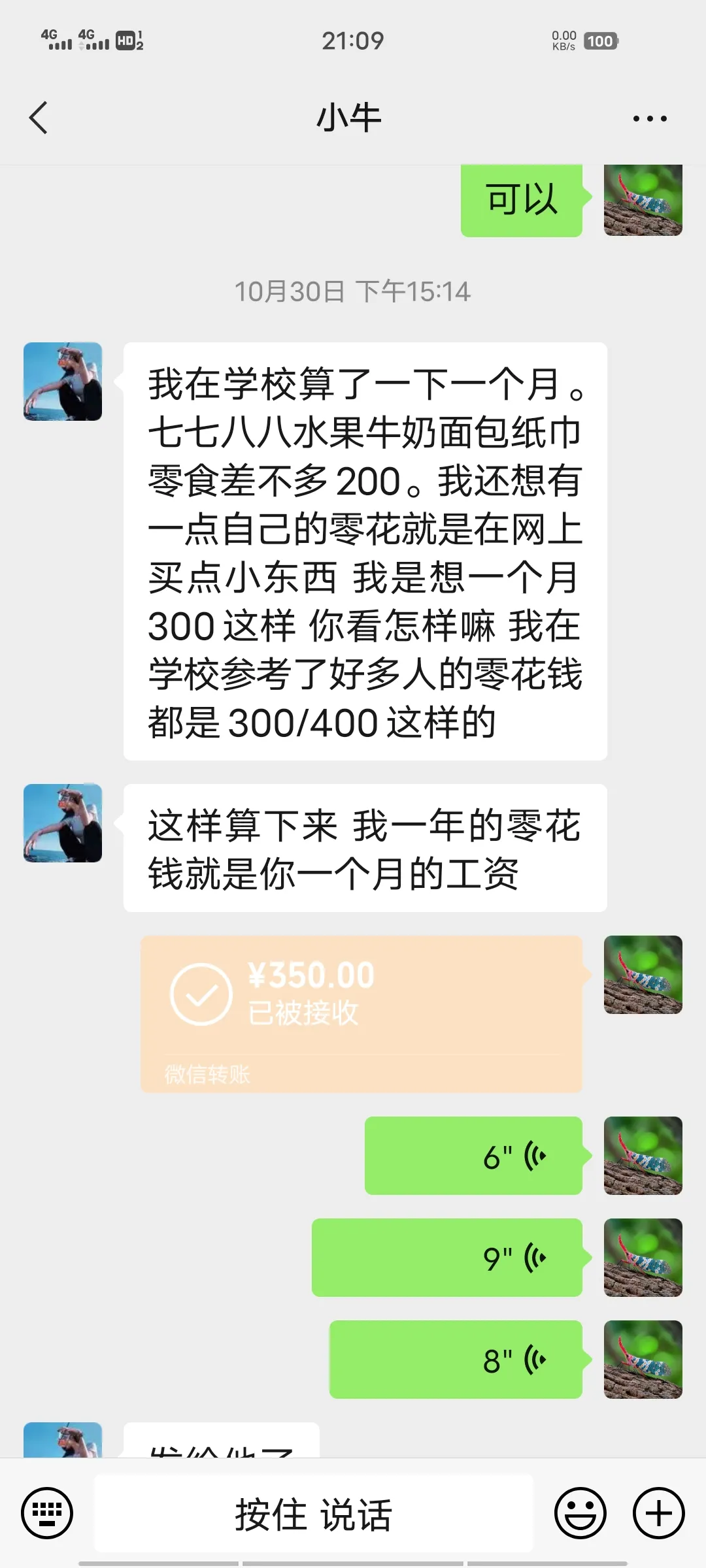
Task: Switch to keyboard text input
Action: click(47, 1513)
